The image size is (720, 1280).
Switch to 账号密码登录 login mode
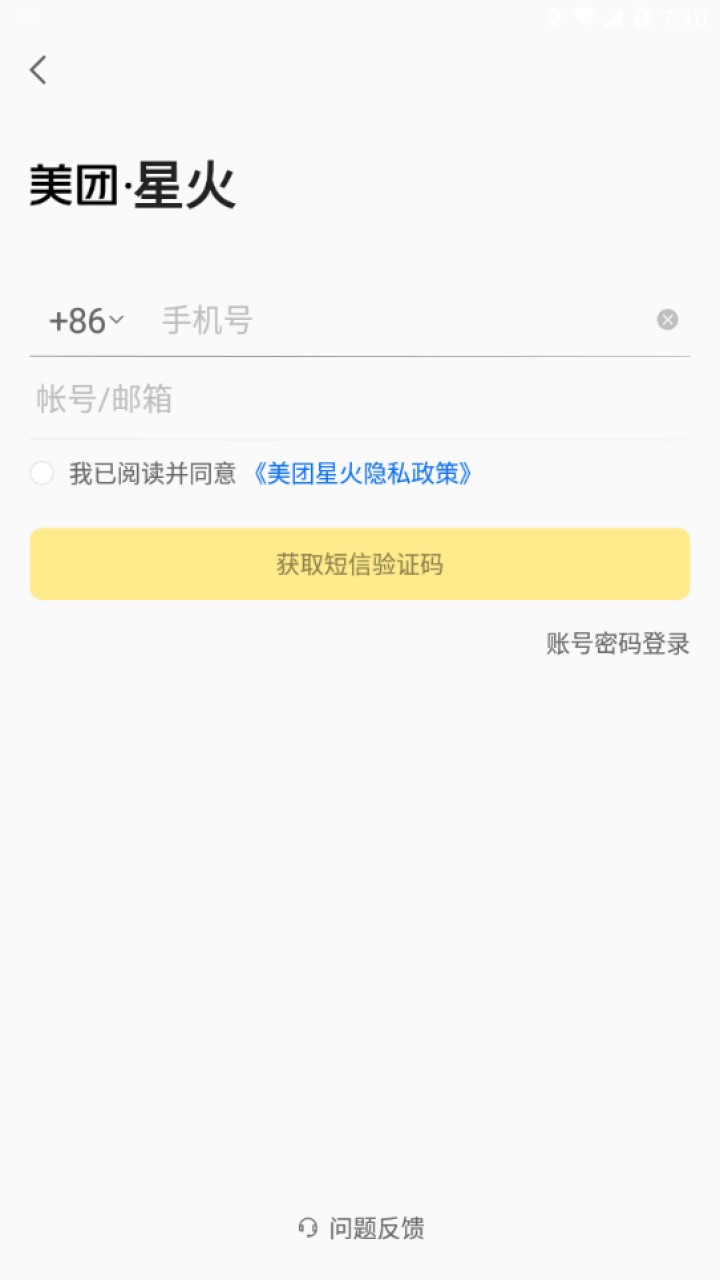[617, 644]
